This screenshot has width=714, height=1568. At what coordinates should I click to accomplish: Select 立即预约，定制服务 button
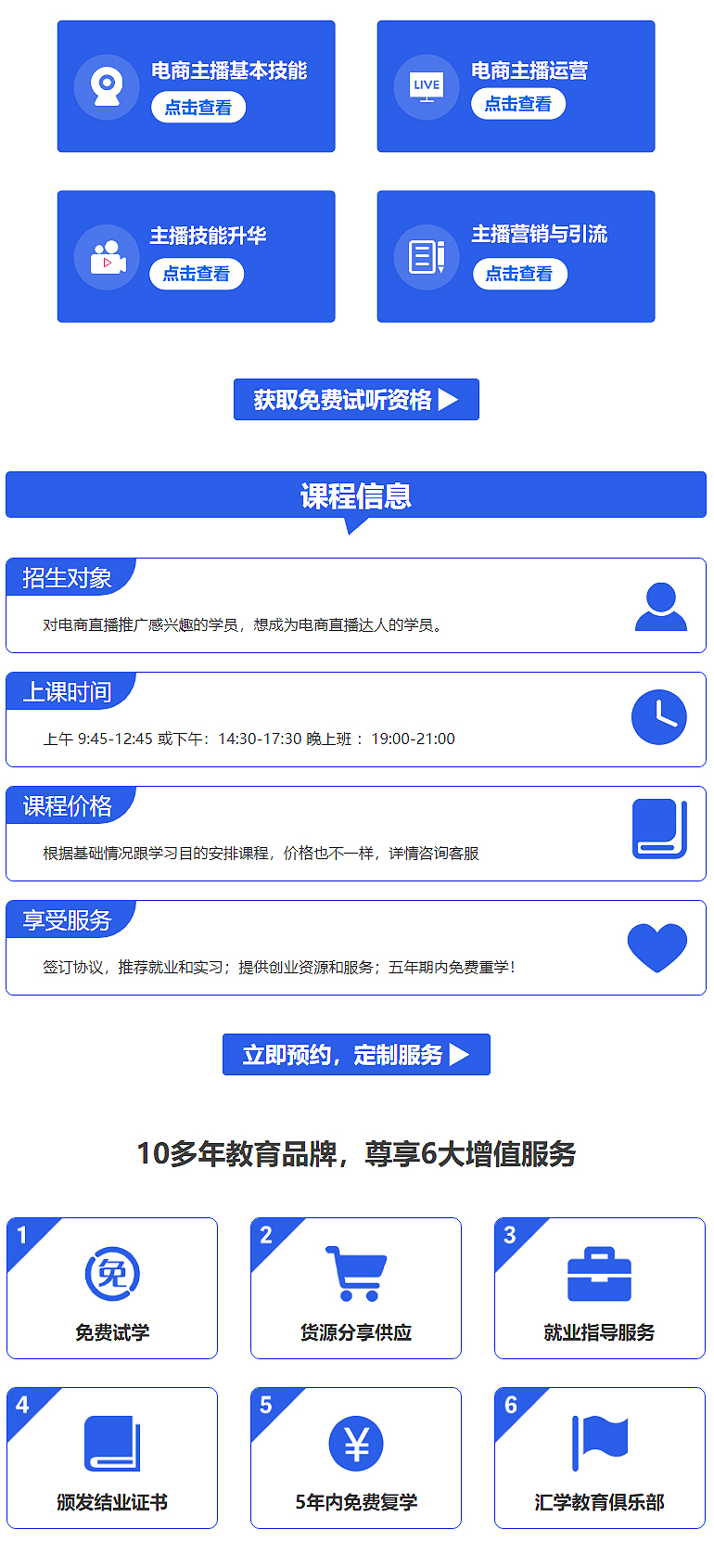[x=356, y=1055]
